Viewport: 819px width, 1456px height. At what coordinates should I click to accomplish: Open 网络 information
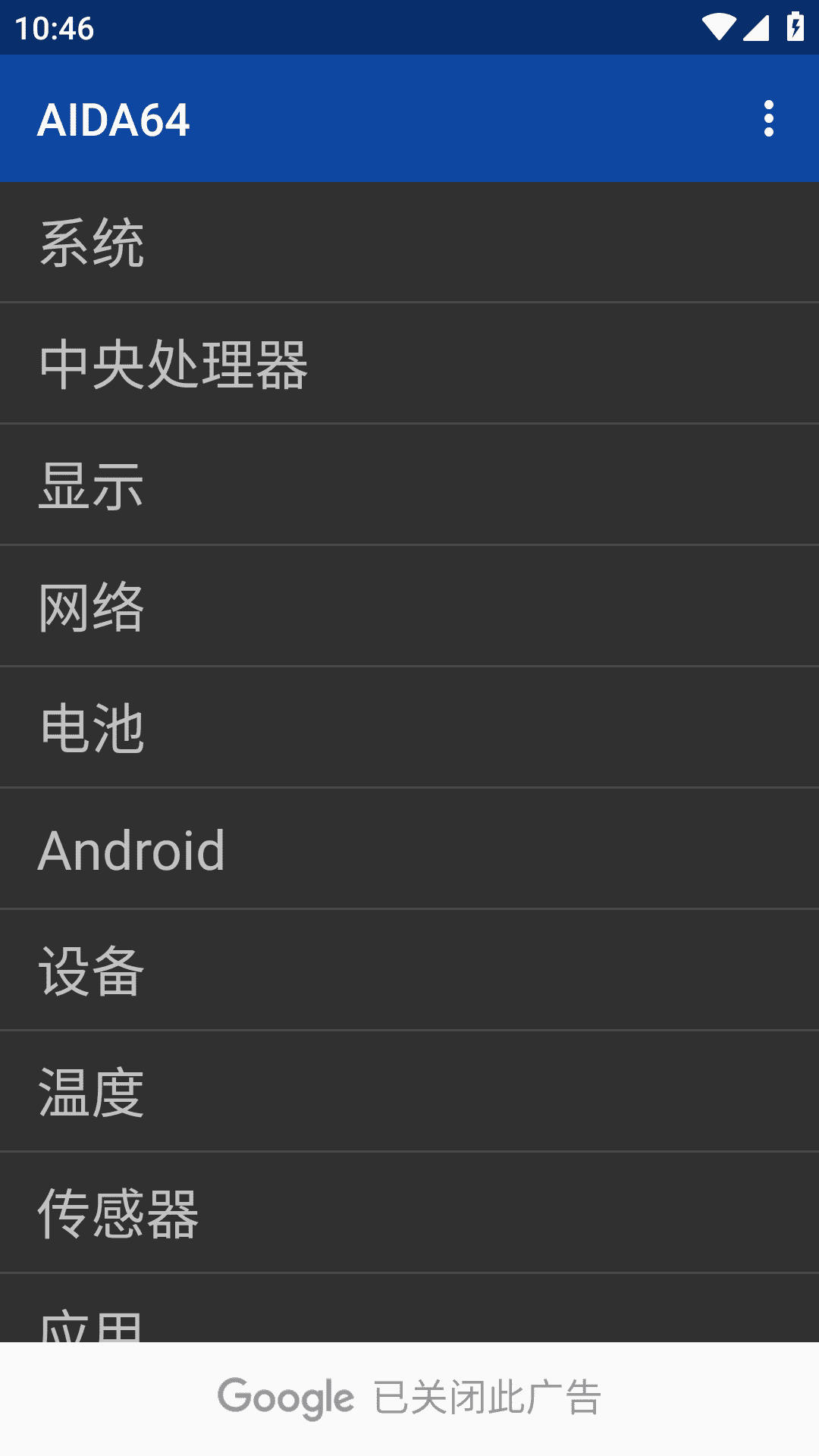point(409,606)
